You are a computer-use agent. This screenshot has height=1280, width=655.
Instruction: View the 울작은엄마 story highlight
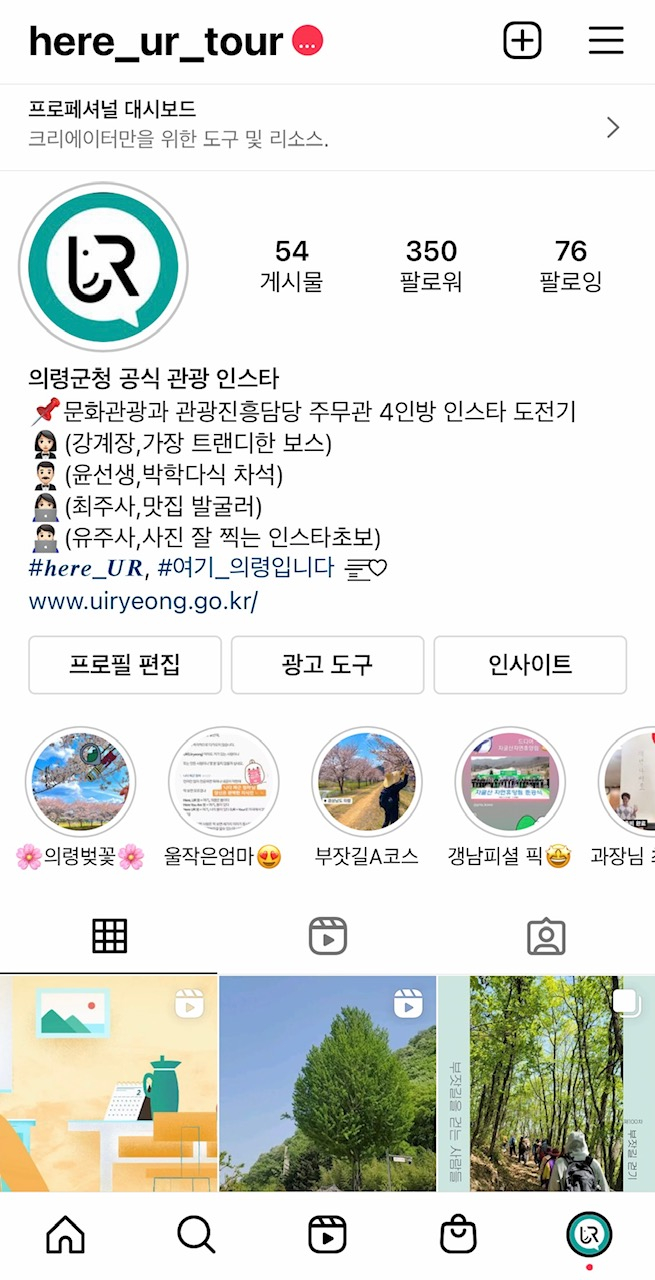[223, 782]
